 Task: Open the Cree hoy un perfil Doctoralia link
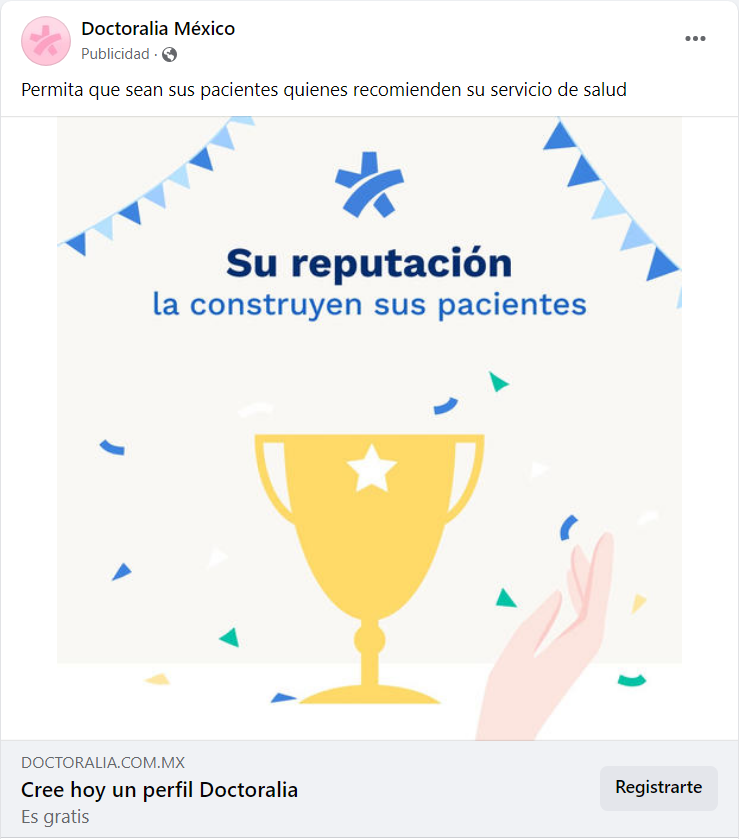[160, 790]
